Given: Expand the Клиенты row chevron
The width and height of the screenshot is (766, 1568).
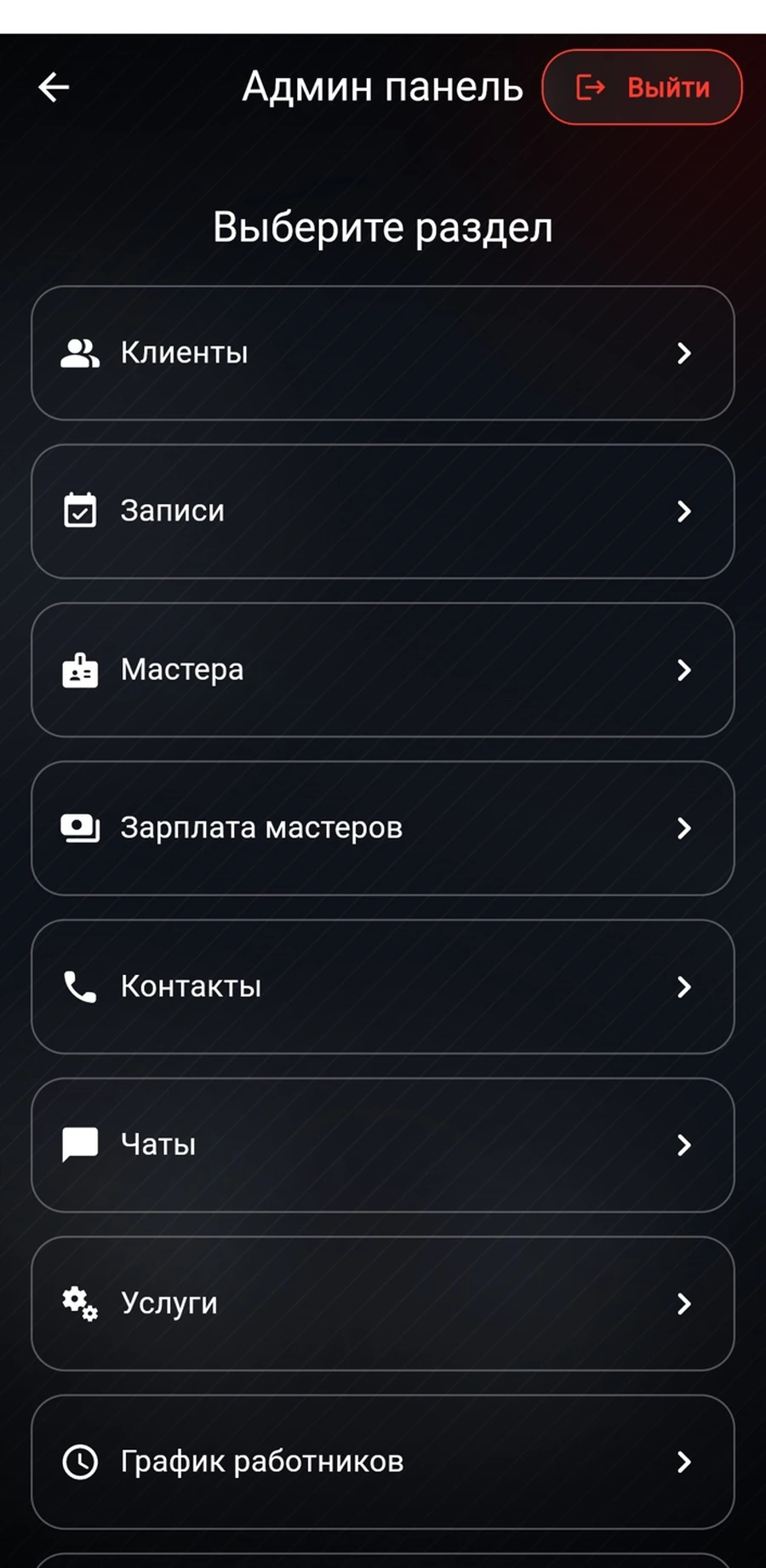Looking at the screenshot, I should (x=685, y=354).
